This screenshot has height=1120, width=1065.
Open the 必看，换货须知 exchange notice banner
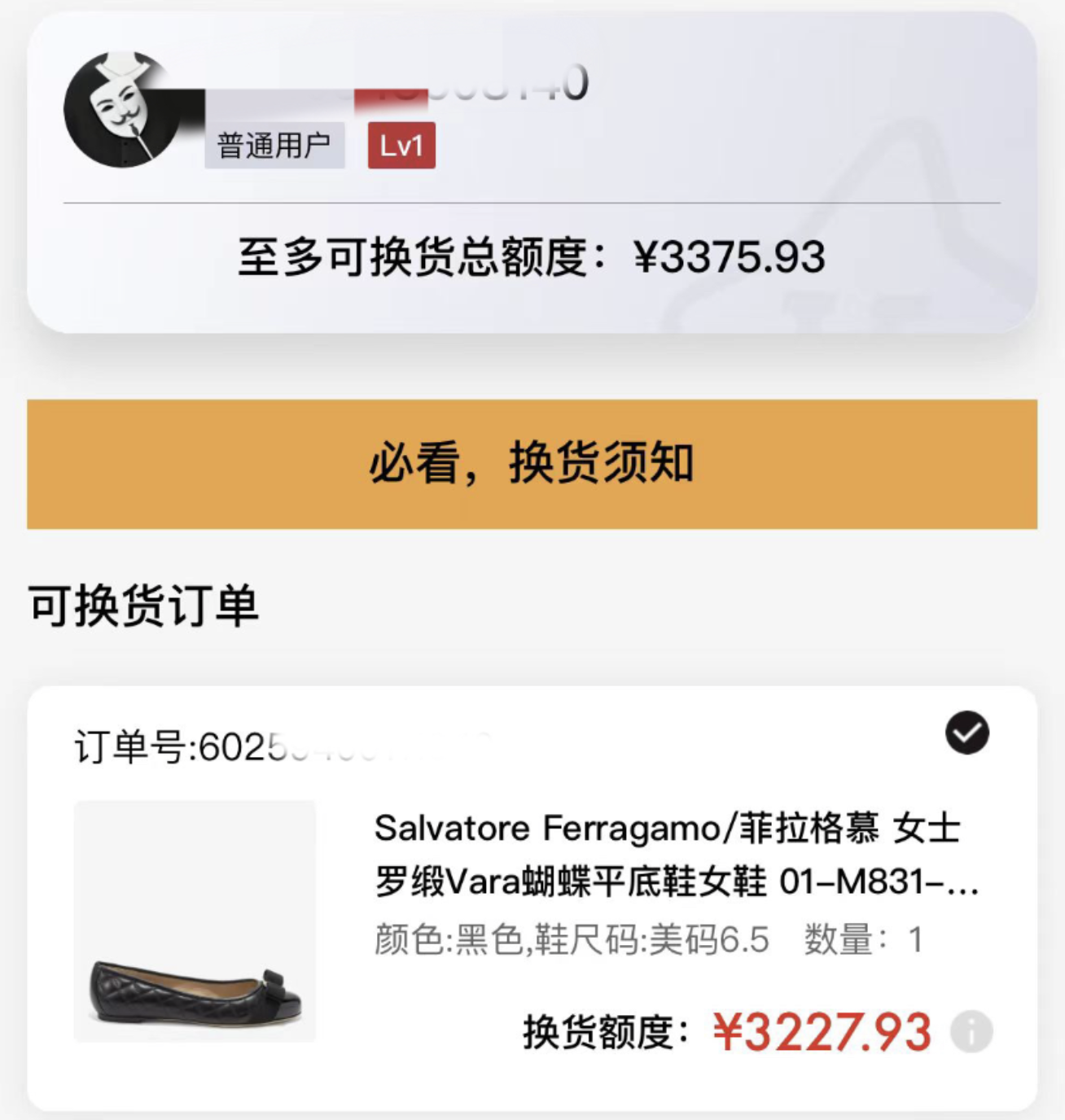(x=532, y=464)
